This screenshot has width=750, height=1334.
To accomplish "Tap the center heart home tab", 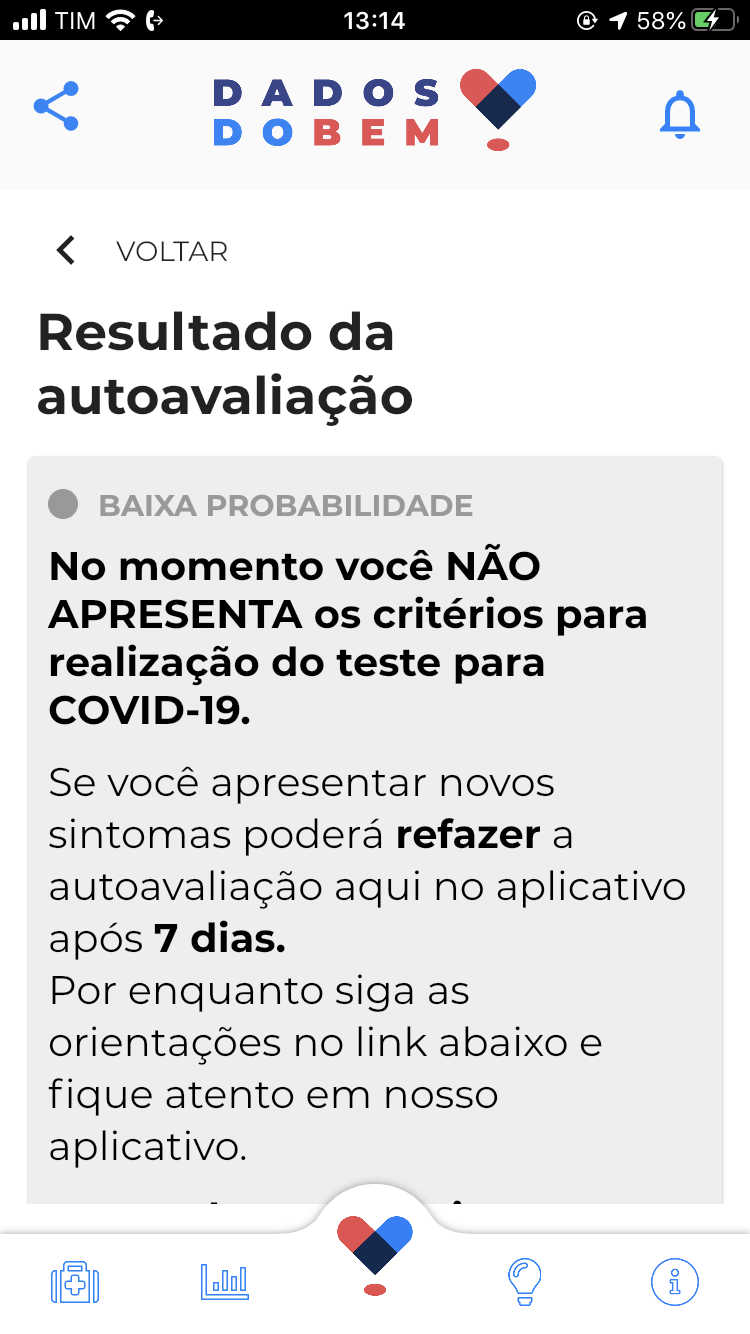I will (375, 1252).
